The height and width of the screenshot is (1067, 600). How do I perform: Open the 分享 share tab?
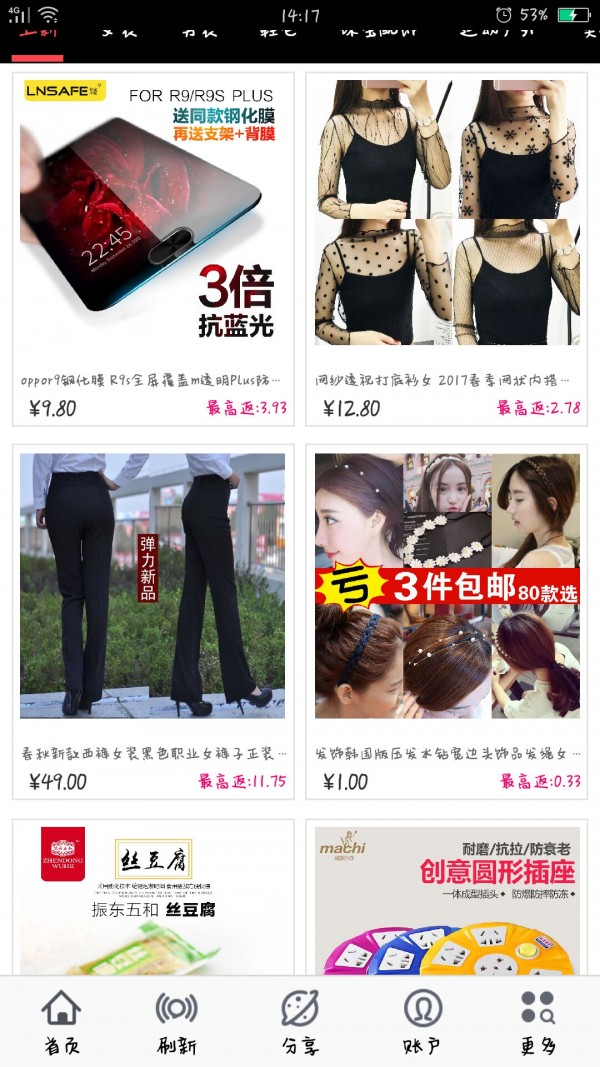pos(300,1022)
